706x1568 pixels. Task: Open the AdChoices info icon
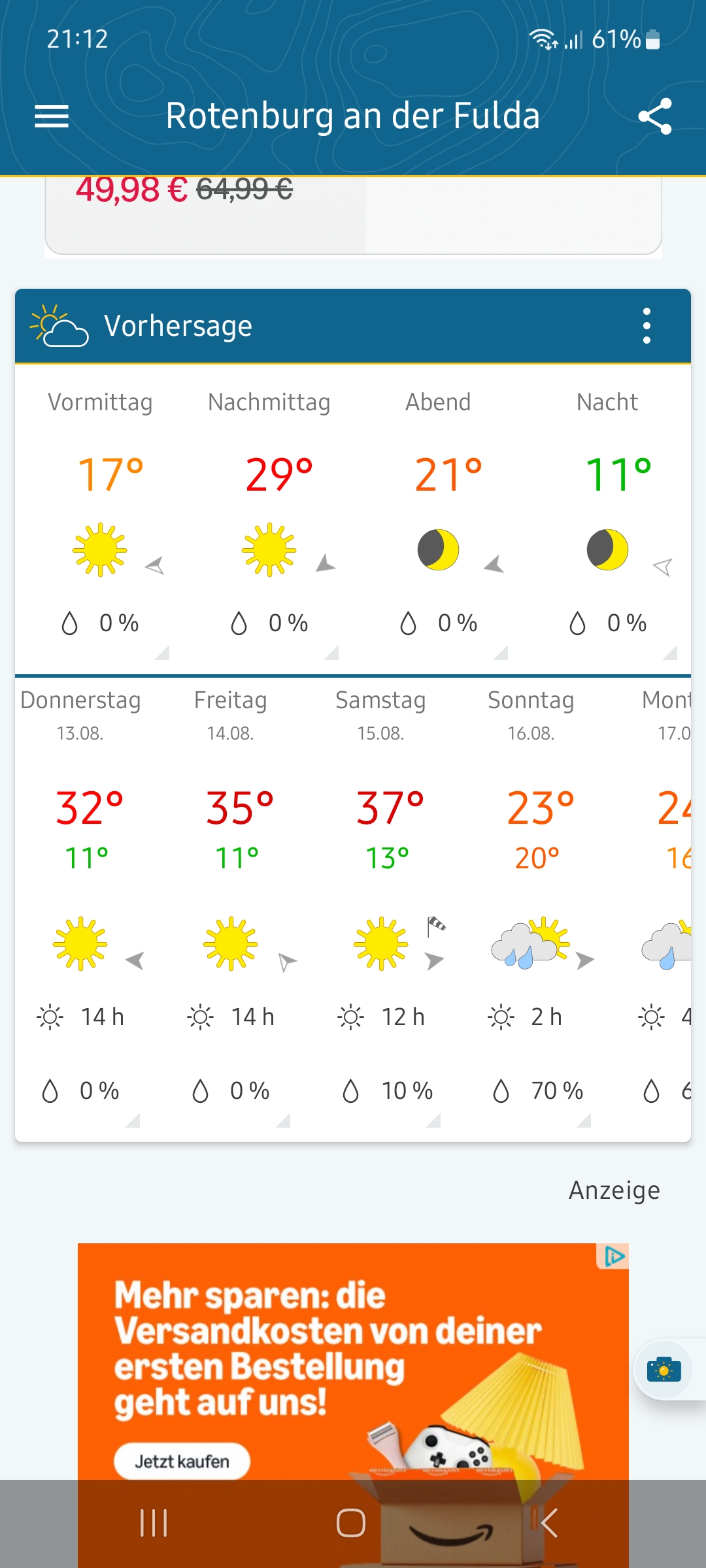tap(613, 1256)
